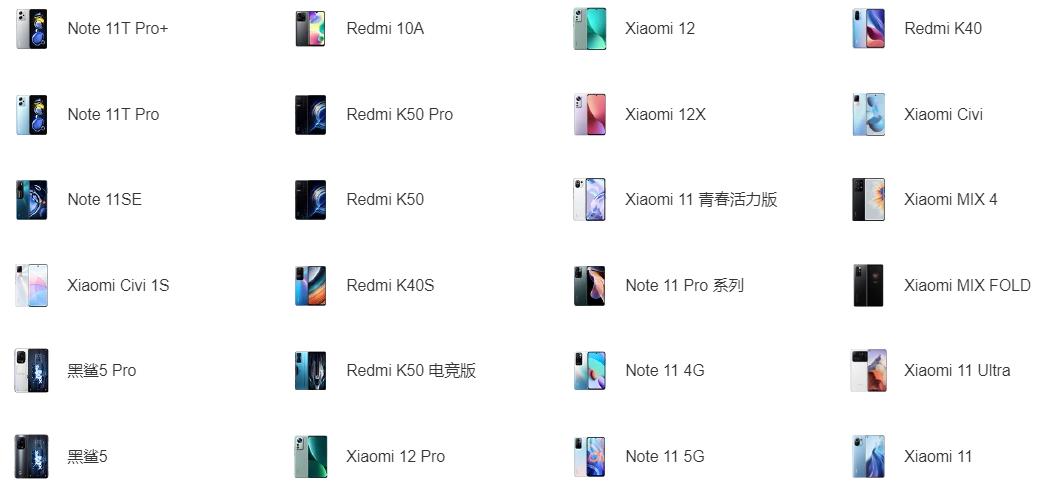
Task: Select Xiaomi 11 青春活力版
Action: tap(700, 200)
